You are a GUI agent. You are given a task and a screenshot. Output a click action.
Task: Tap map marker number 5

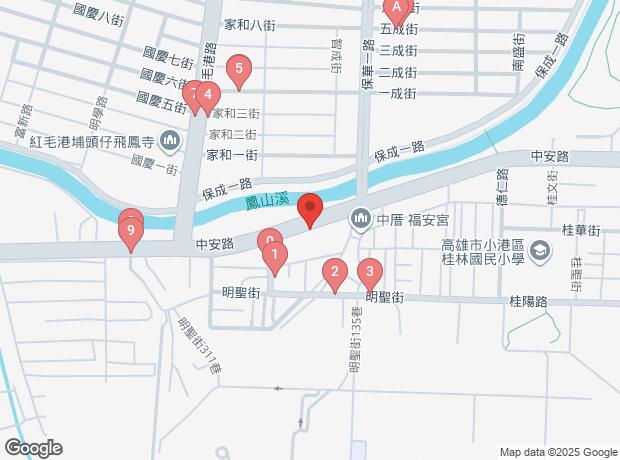pyautogui.click(x=238, y=70)
